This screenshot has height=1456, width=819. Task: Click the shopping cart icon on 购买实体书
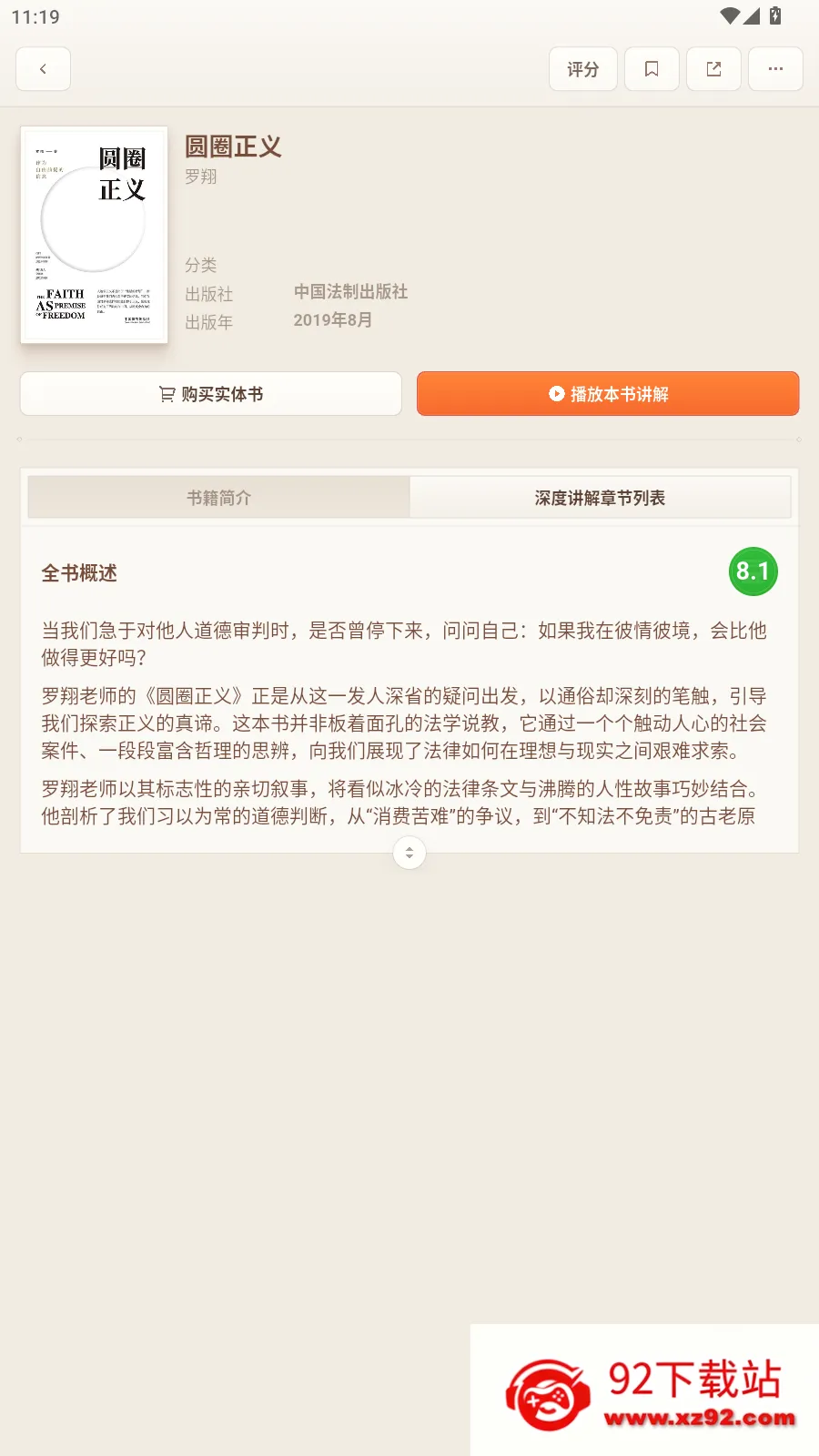tap(165, 393)
